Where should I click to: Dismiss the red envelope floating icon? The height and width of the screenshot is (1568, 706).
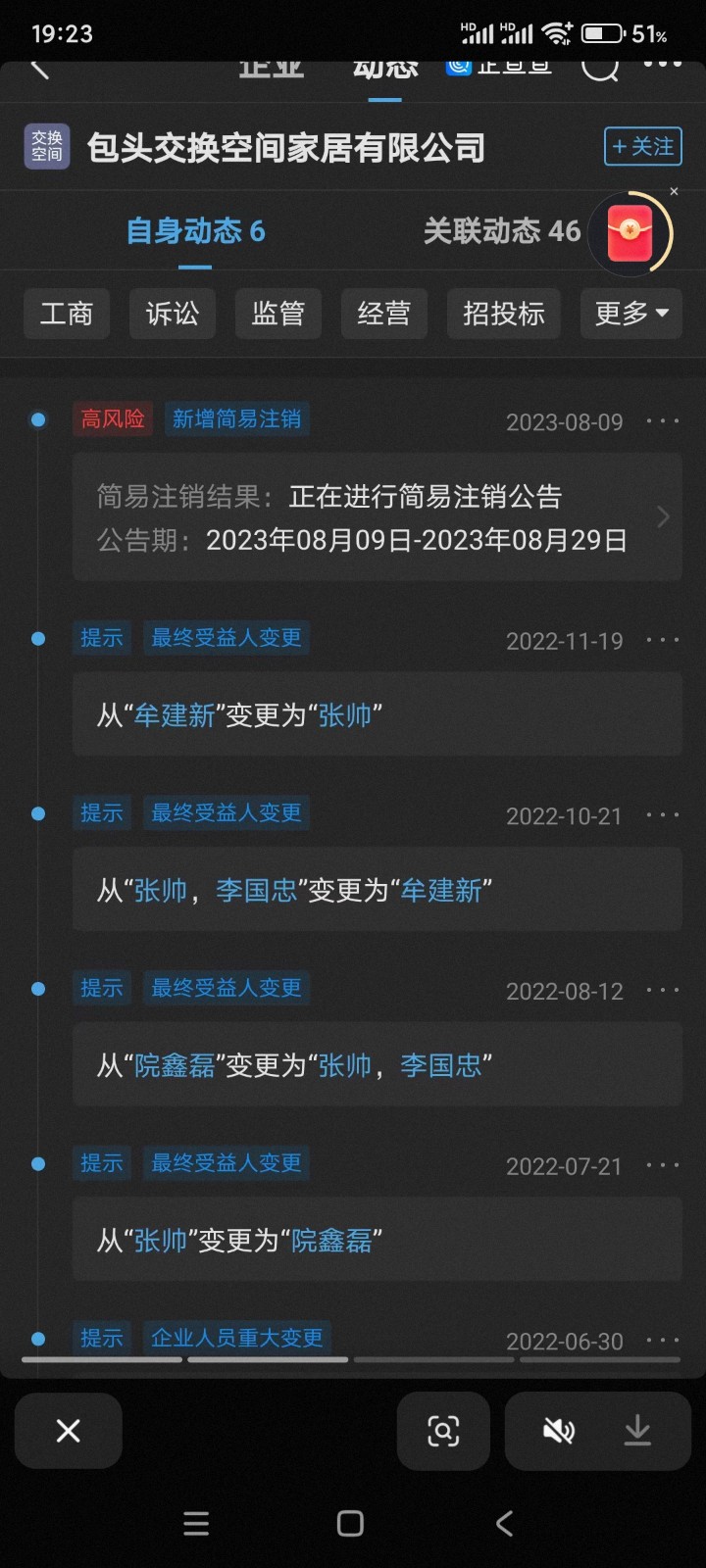pyautogui.click(x=674, y=192)
